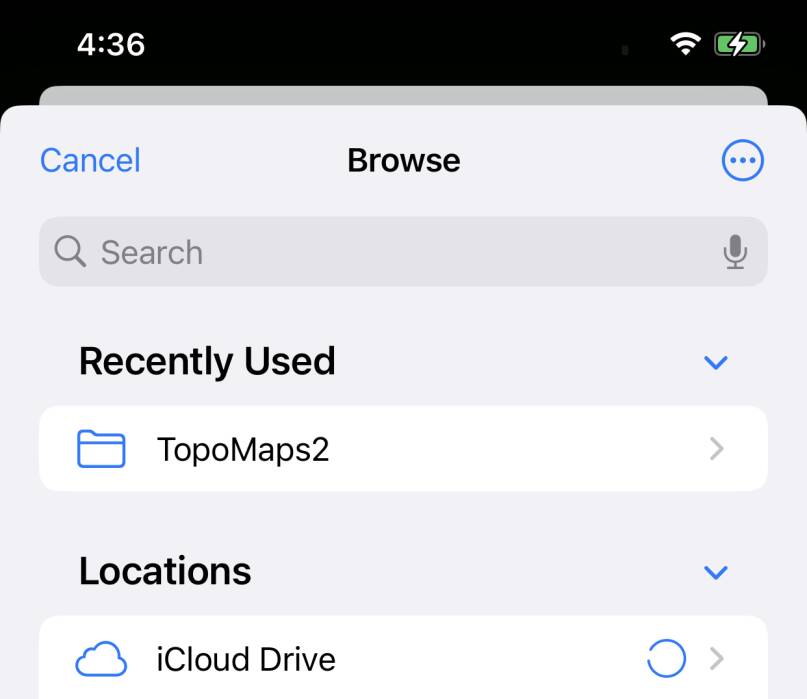Collapse the Recently Used section

pyautogui.click(x=715, y=362)
